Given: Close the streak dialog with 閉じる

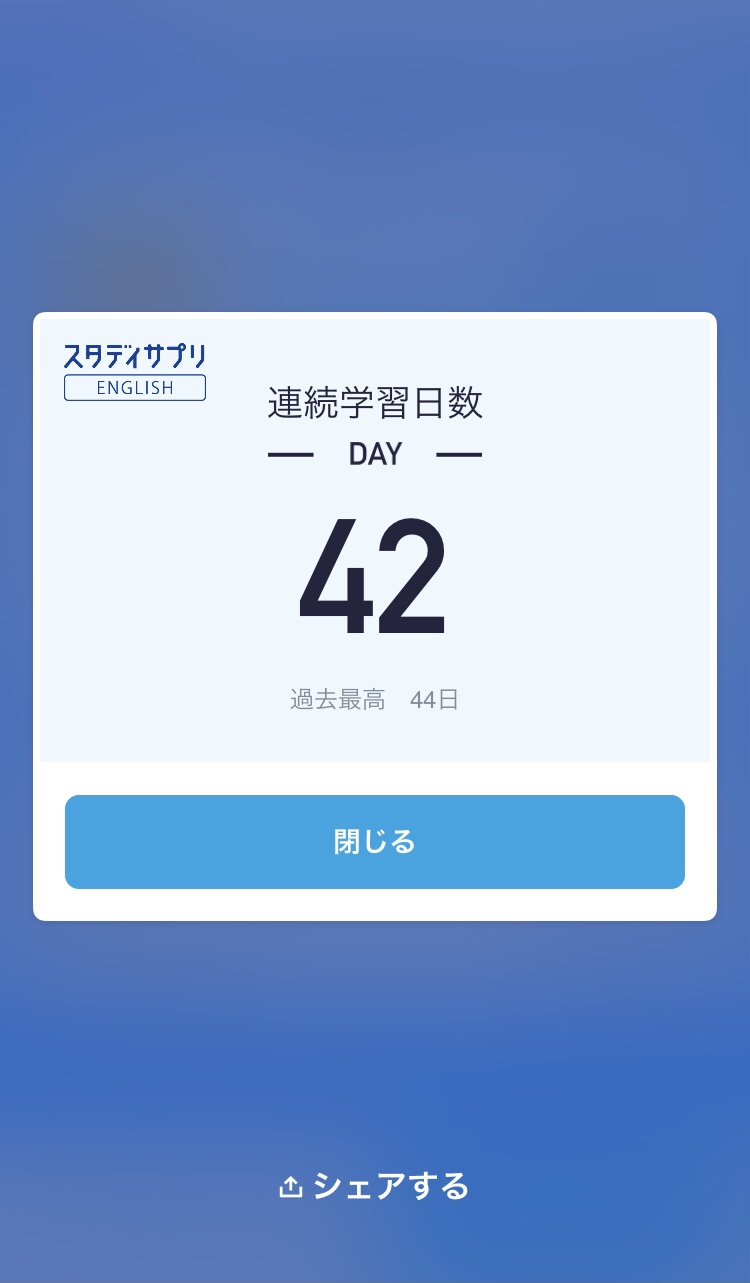Looking at the screenshot, I should pos(374,841).
